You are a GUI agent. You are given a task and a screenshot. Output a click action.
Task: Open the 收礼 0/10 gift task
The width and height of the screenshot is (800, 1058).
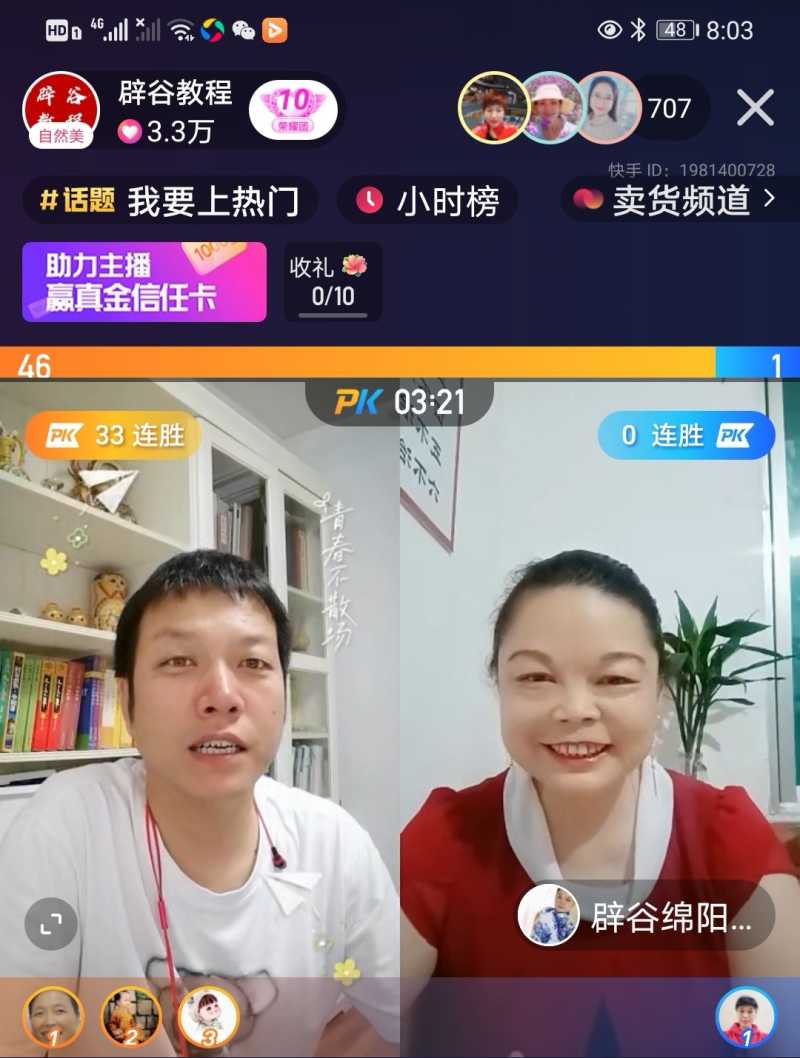[x=332, y=282]
